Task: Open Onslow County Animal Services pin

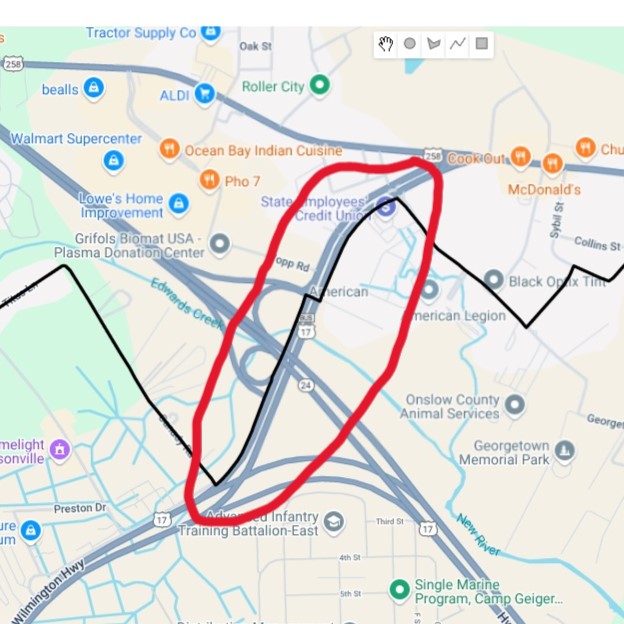Action: [x=515, y=405]
